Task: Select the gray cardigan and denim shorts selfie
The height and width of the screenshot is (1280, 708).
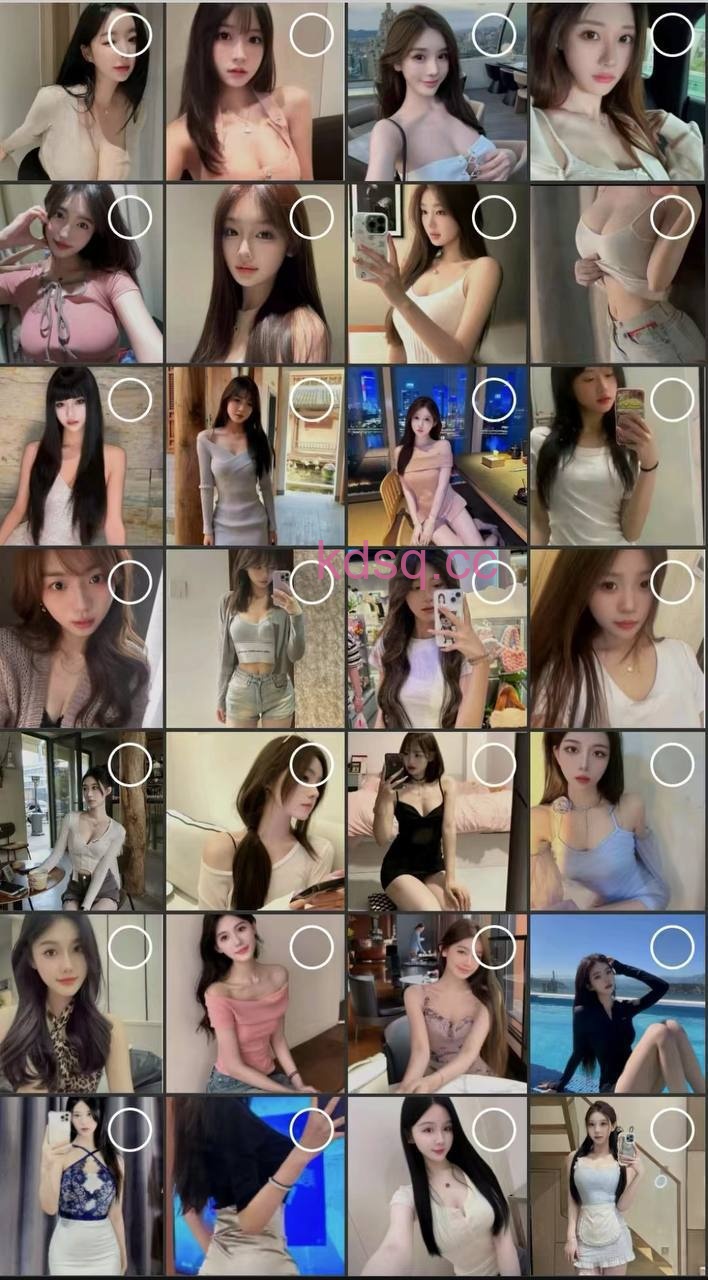Action: pyautogui.click(x=311, y=582)
